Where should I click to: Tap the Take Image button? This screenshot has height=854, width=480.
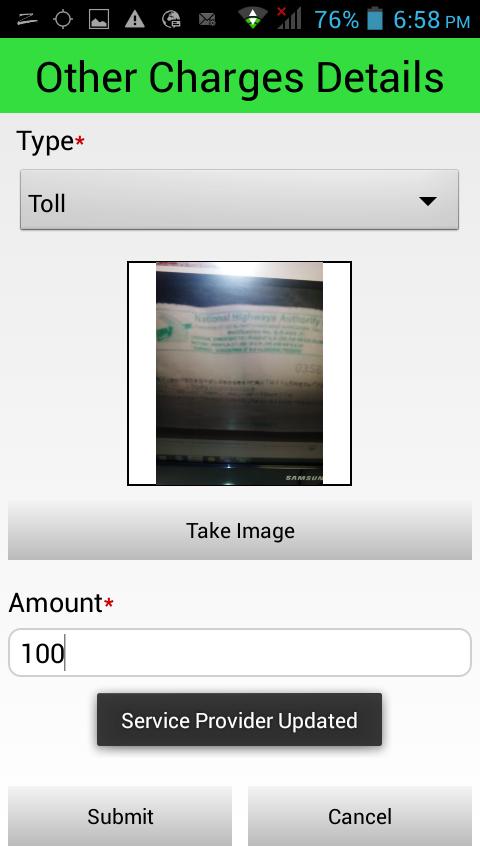(240, 530)
